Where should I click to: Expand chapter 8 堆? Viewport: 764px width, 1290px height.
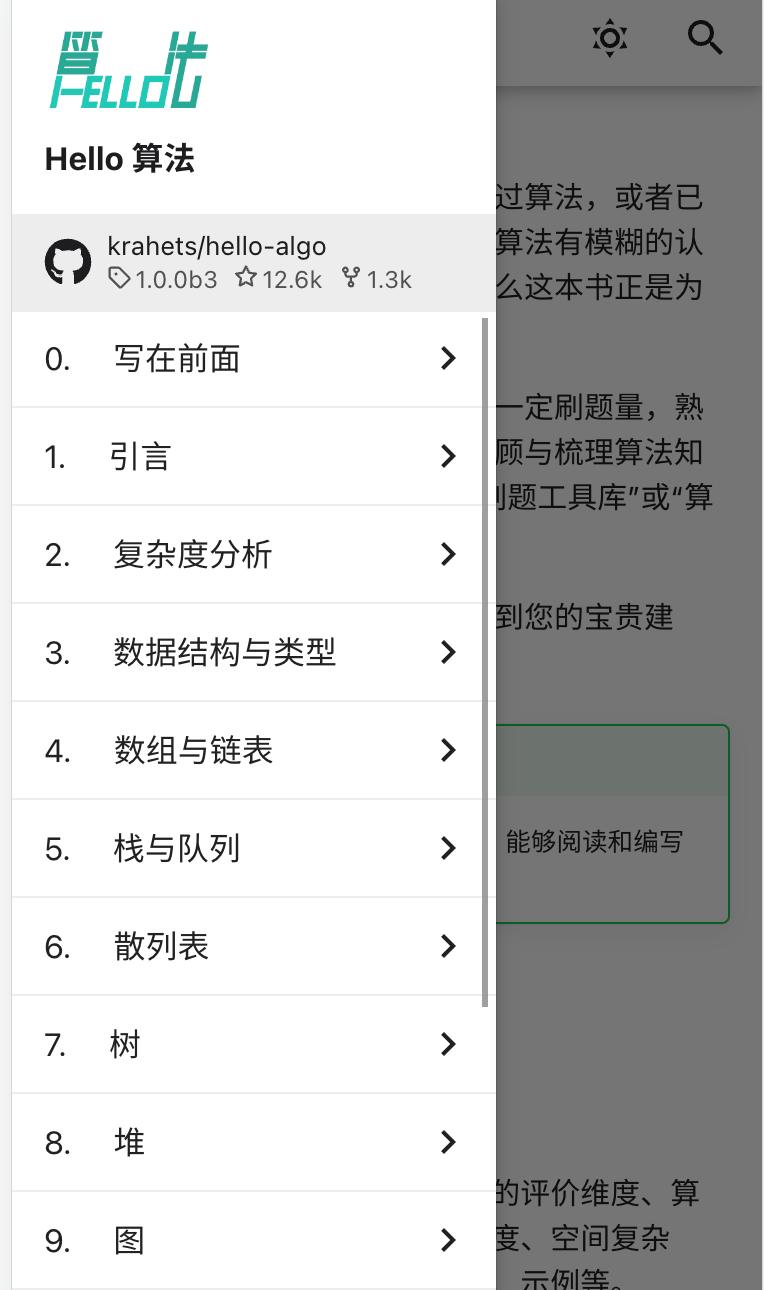pyautogui.click(x=254, y=1143)
